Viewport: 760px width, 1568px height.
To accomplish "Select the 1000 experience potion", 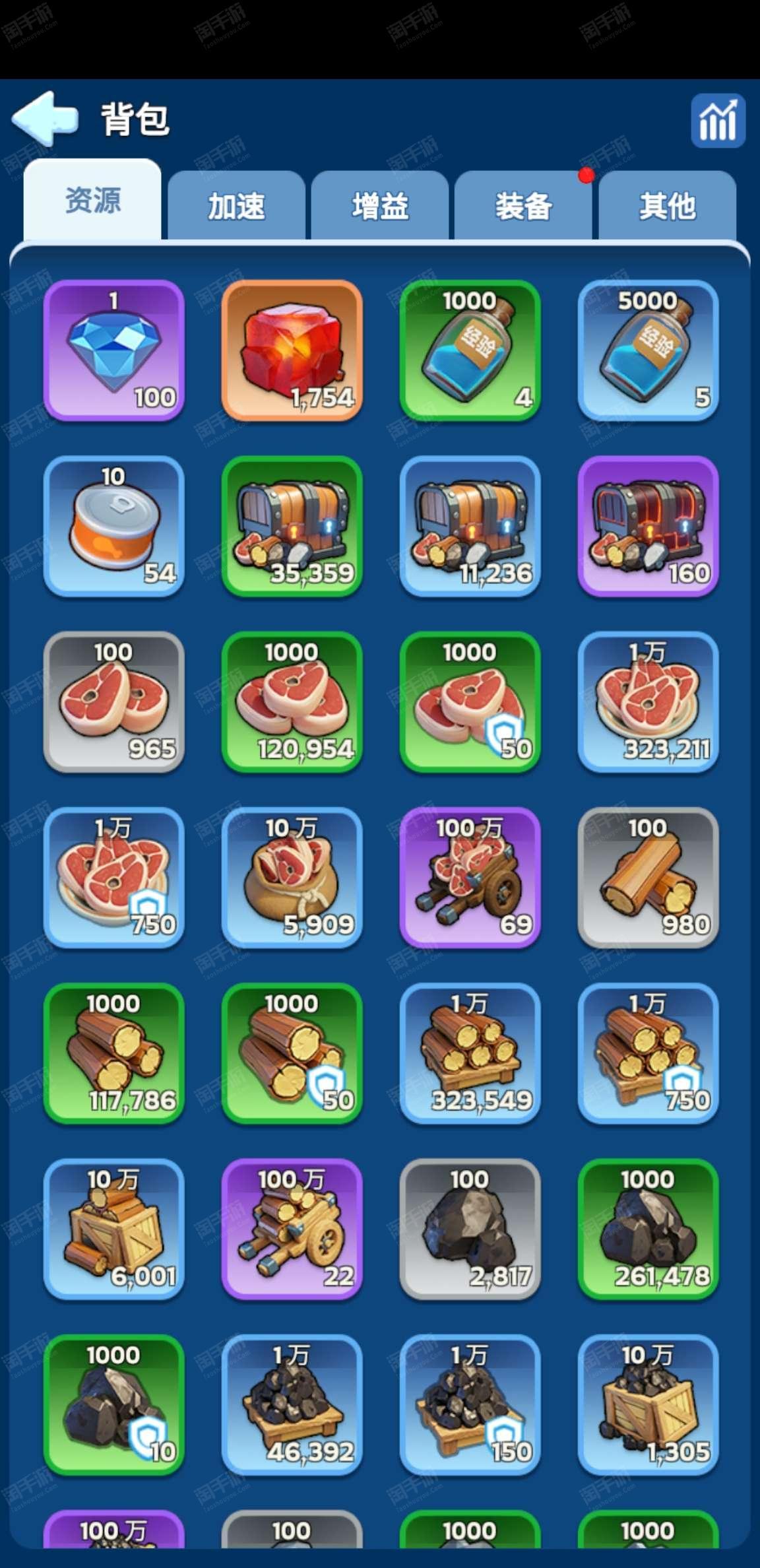I will [x=470, y=350].
